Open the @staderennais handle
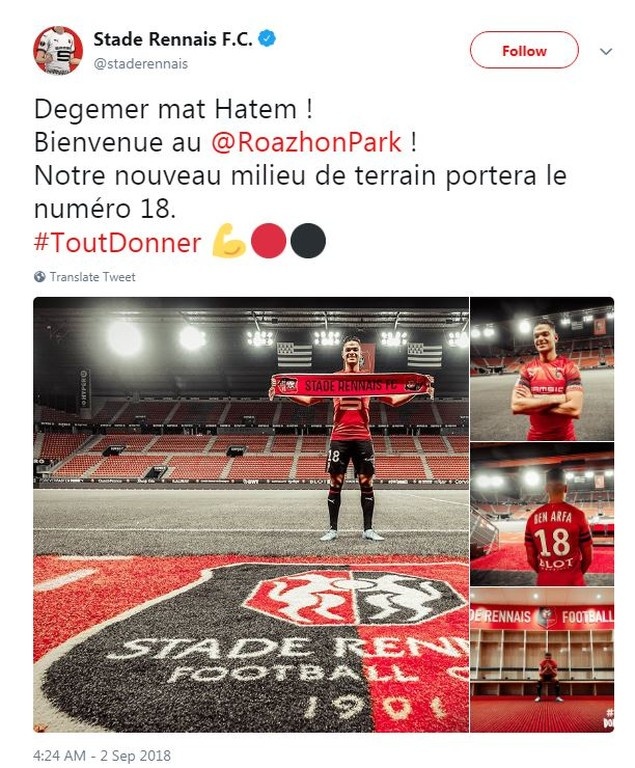This screenshot has height=768, width=635. pyautogui.click(x=140, y=63)
